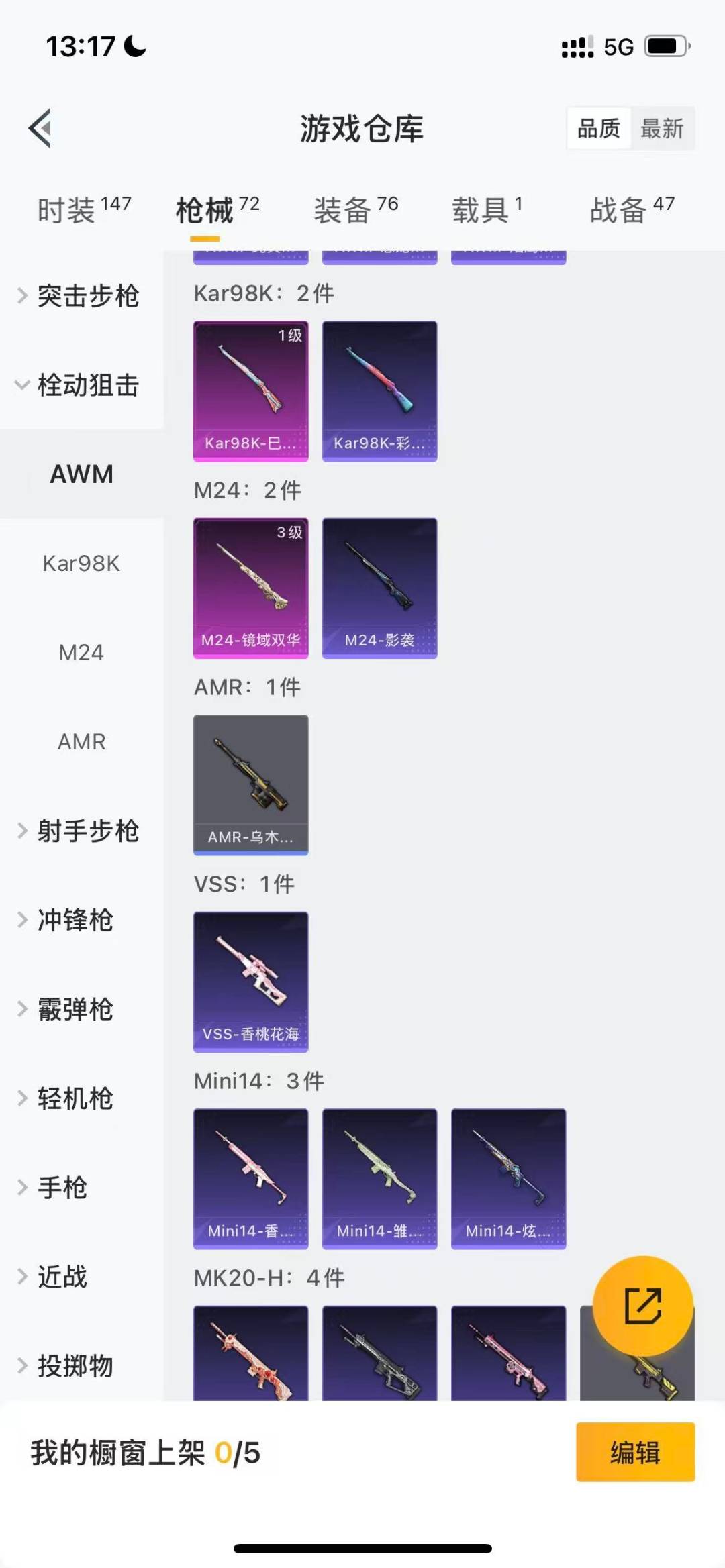The width and height of the screenshot is (725, 1568).
Task: Select Kar98K in the sniper sidebar list
Action: click(x=81, y=564)
